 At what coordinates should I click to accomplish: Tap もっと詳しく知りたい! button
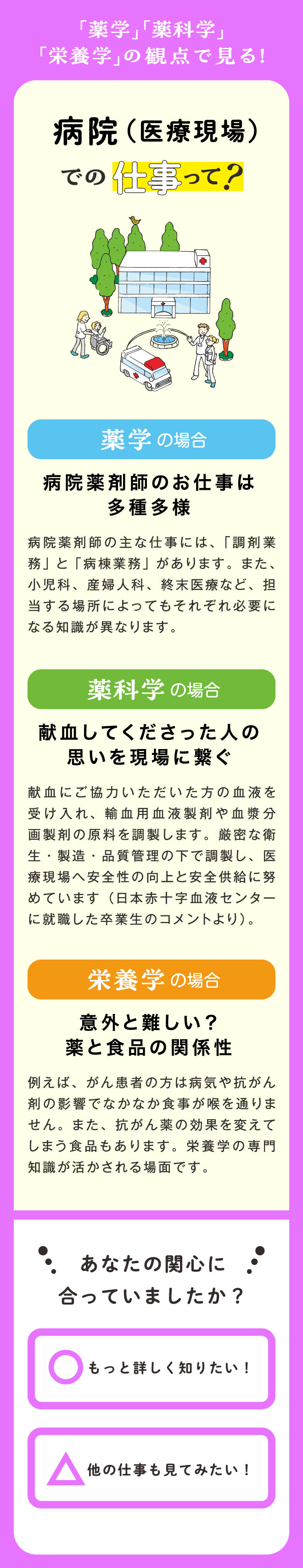[x=151, y=1368]
